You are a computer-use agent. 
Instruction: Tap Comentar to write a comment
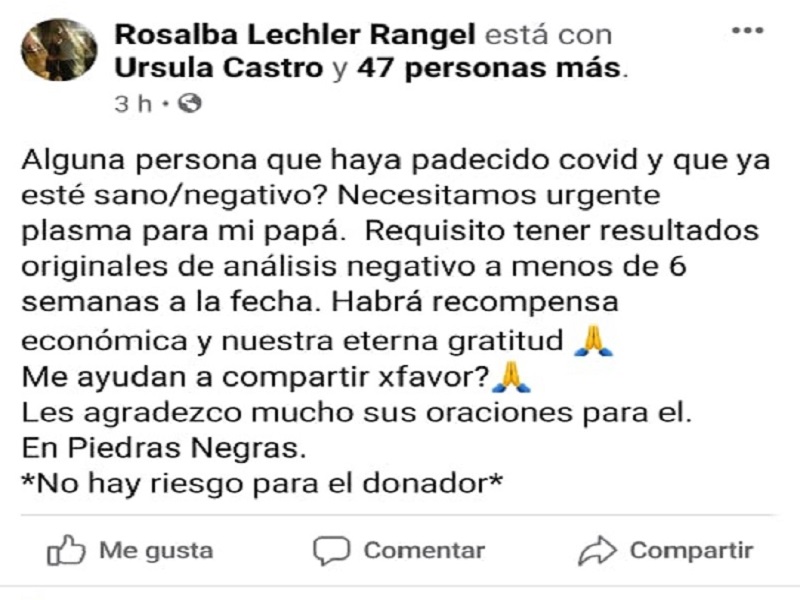click(x=399, y=550)
